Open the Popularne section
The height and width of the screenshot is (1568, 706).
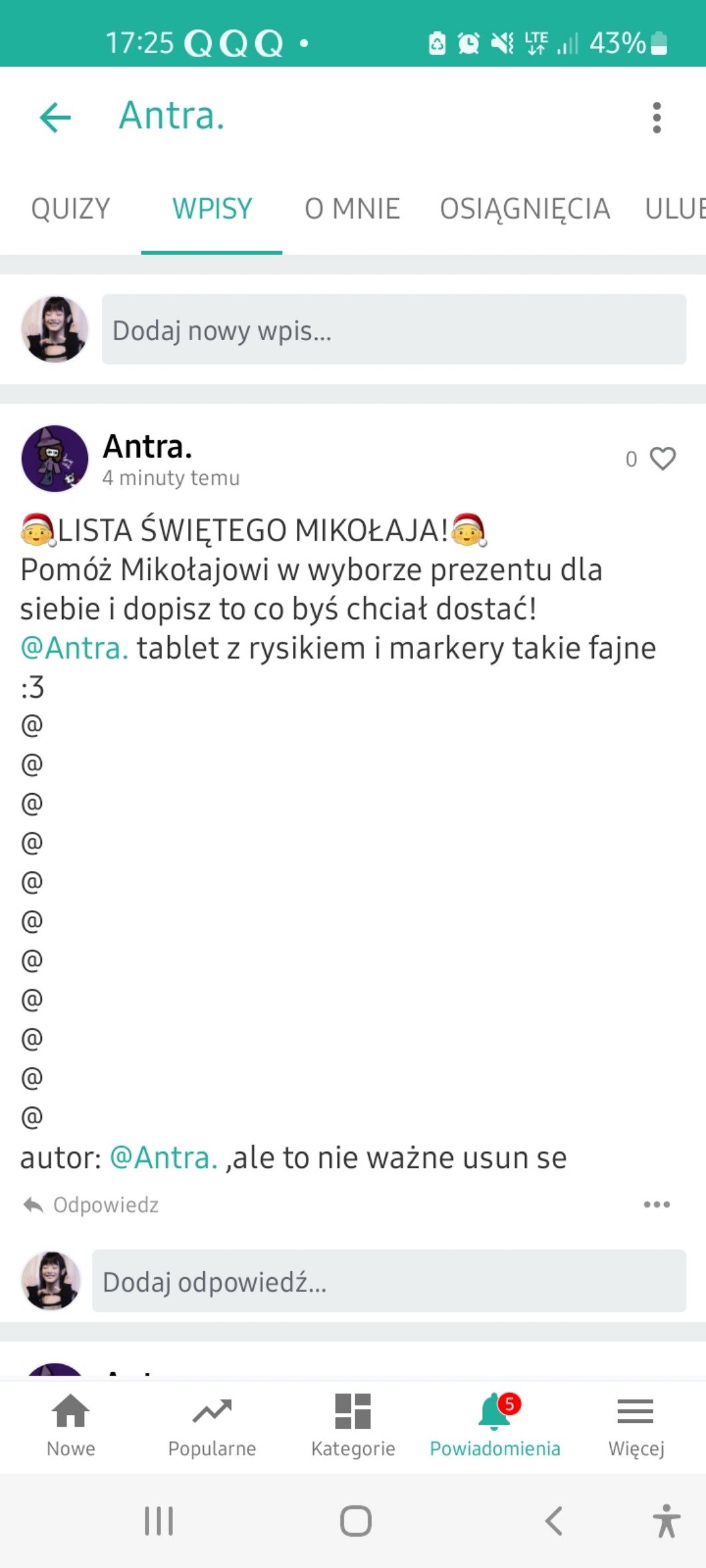[212, 1425]
